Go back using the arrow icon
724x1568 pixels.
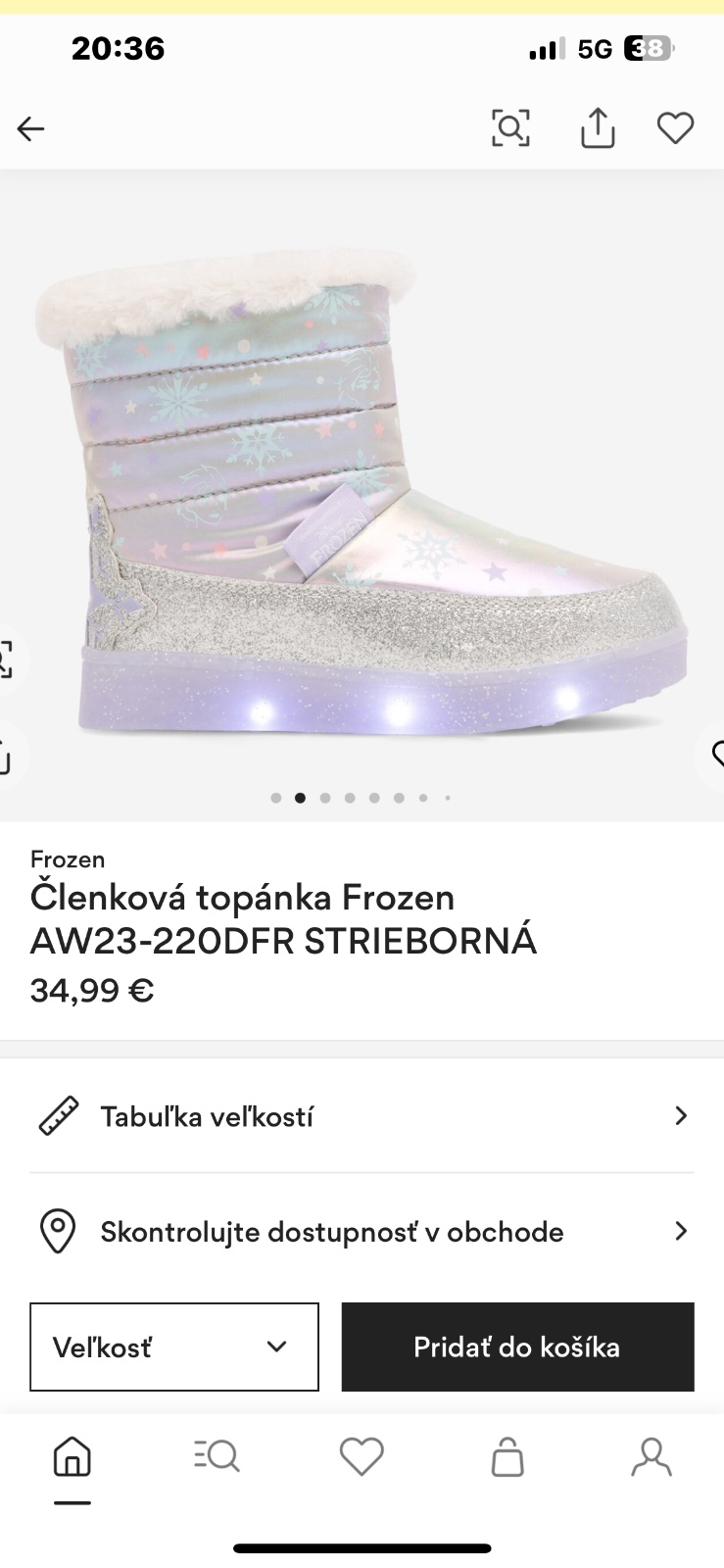30,128
